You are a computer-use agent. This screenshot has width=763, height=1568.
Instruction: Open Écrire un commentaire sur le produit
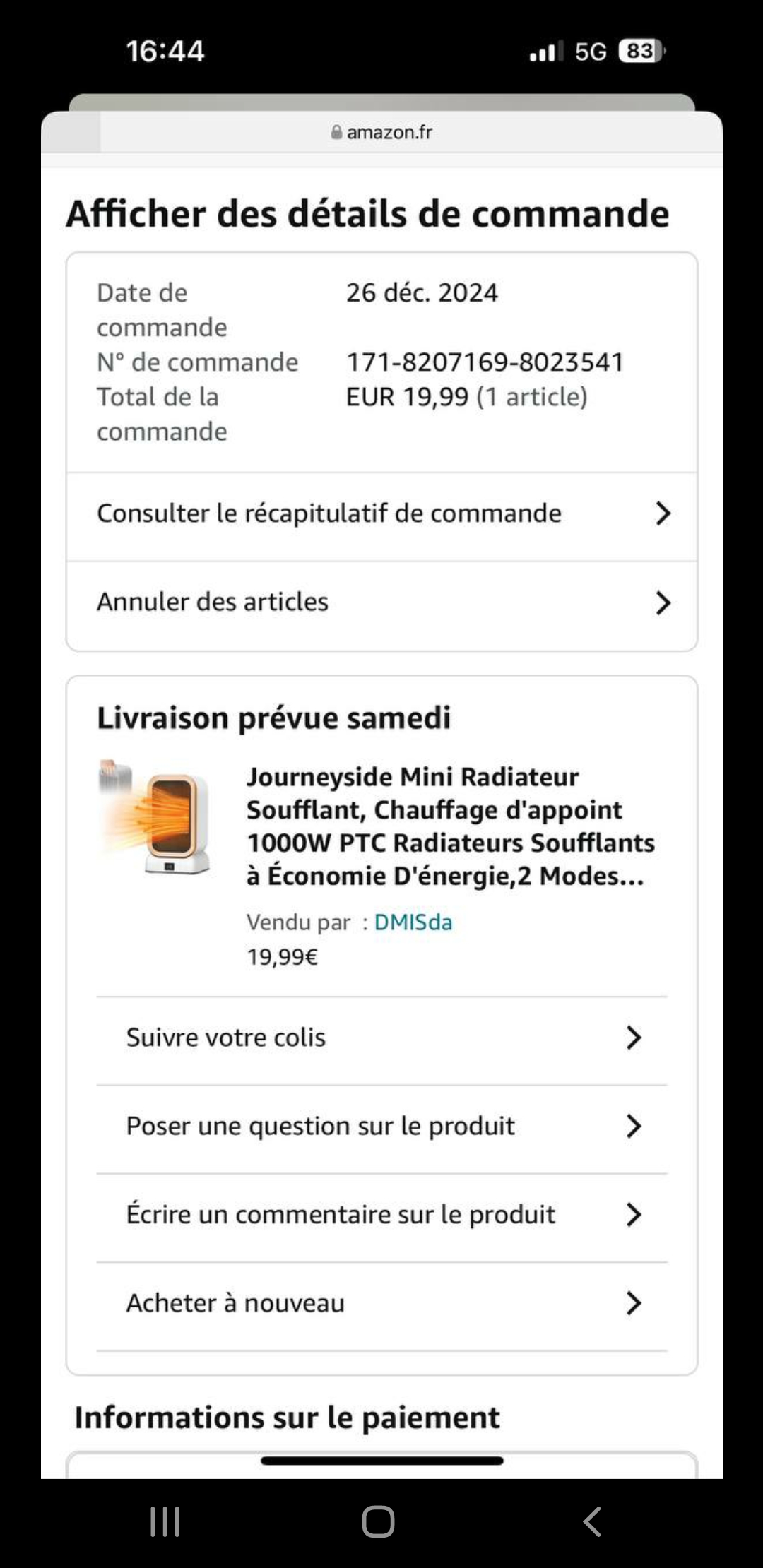381,1215
